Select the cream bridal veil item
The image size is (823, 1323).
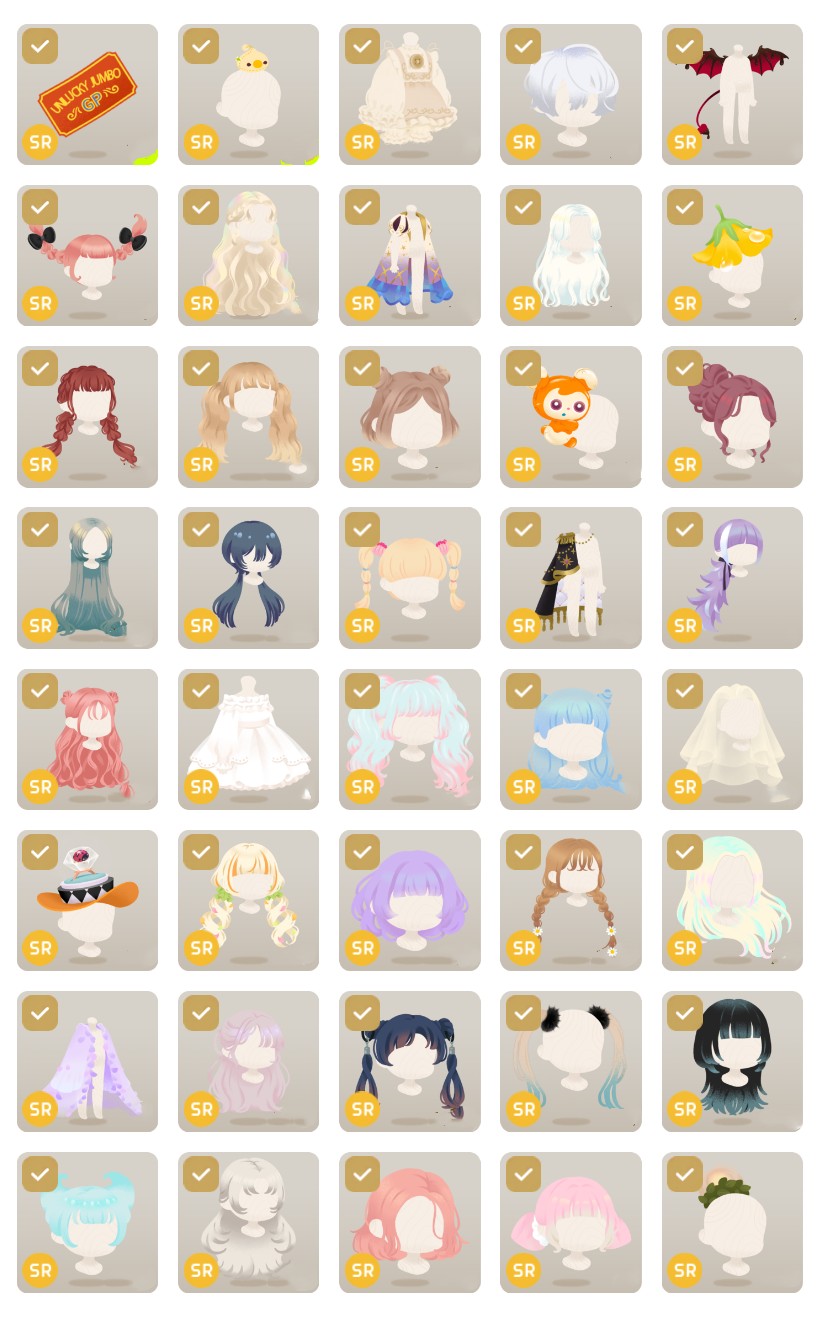[732, 740]
